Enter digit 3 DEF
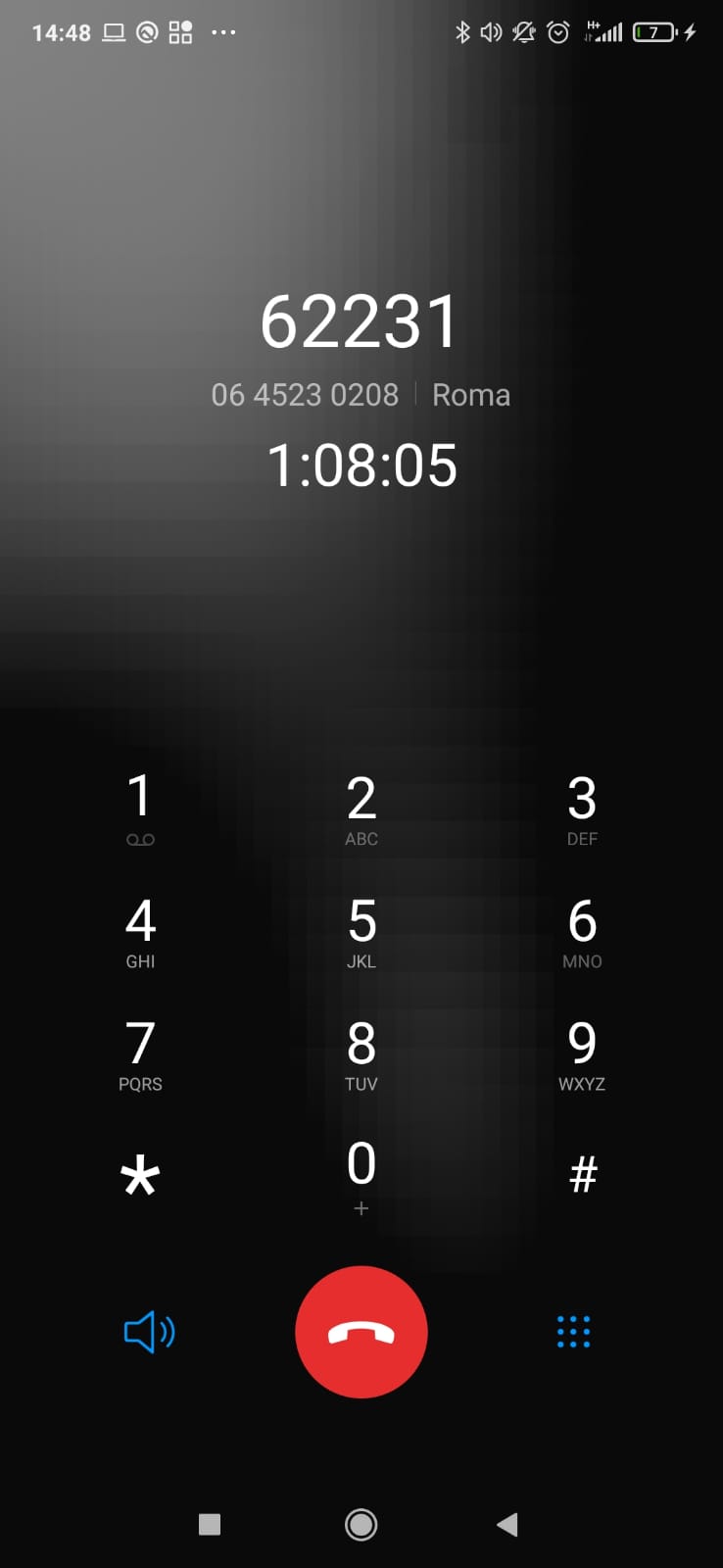 (582, 808)
